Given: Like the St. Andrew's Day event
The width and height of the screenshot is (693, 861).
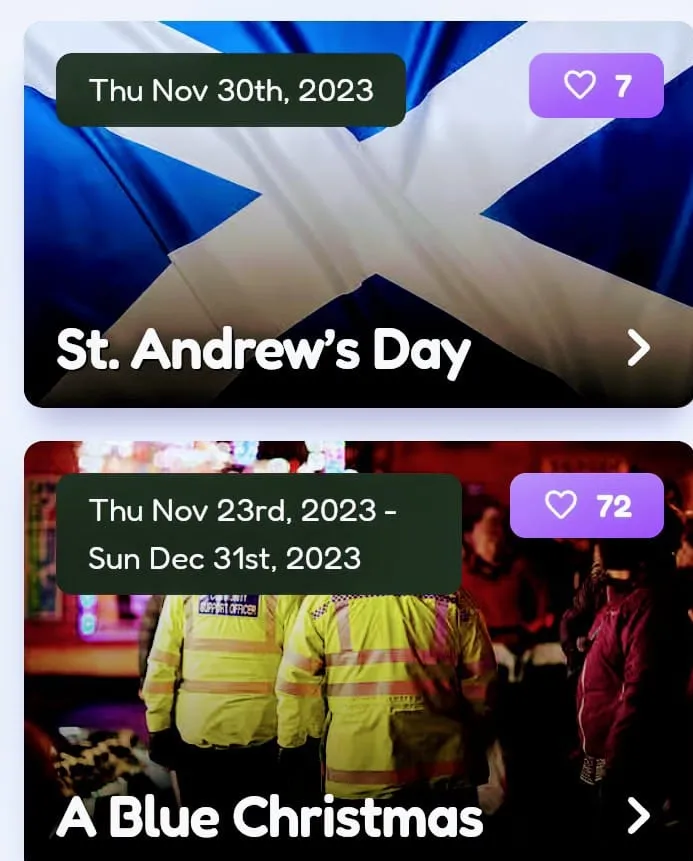Looking at the screenshot, I should point(595,86).
